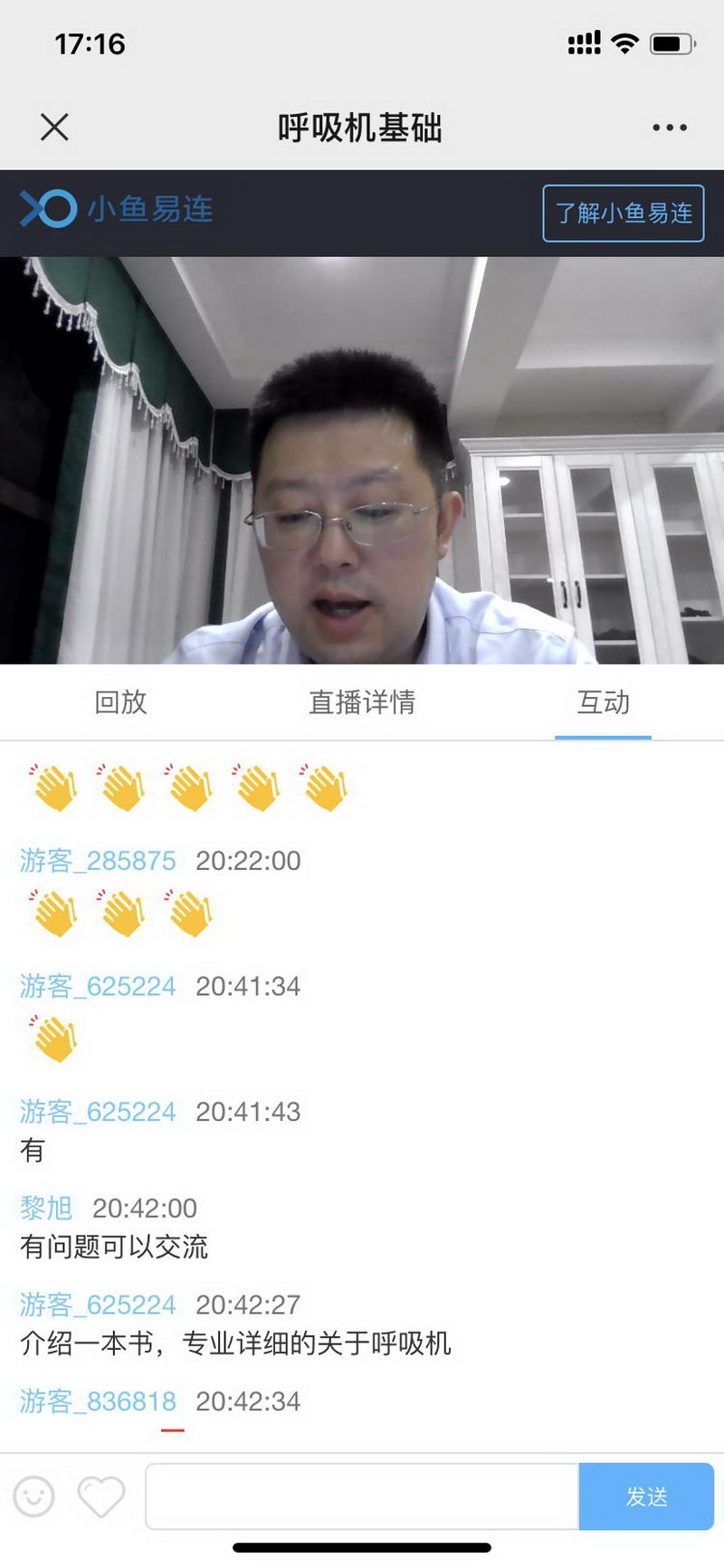
Task: Open the emoji smiley picker
Action: point(34,1496)
